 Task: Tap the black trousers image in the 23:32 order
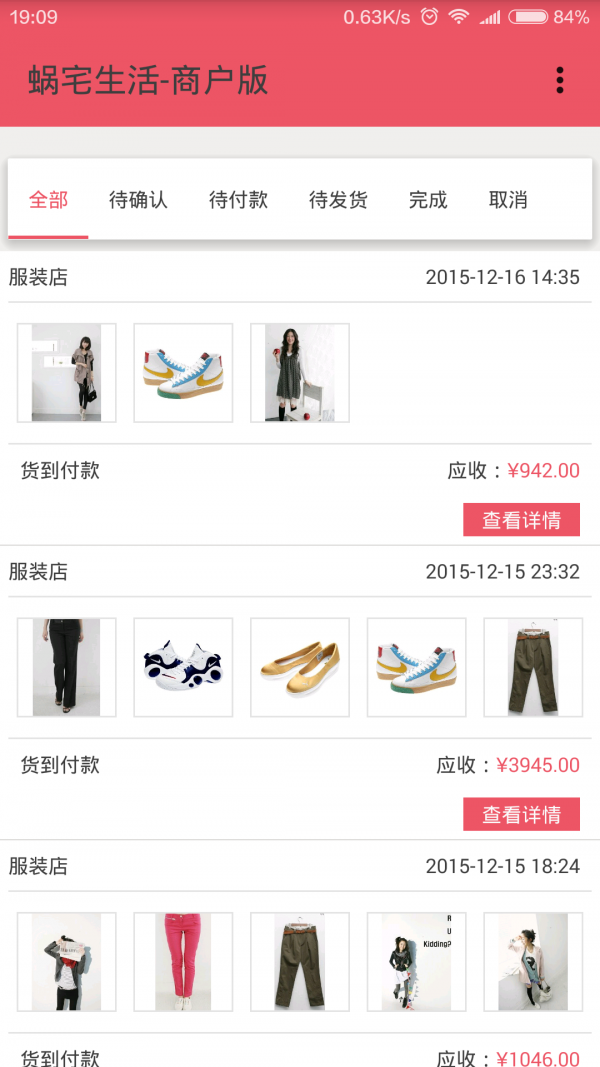(x=67, y=667)
